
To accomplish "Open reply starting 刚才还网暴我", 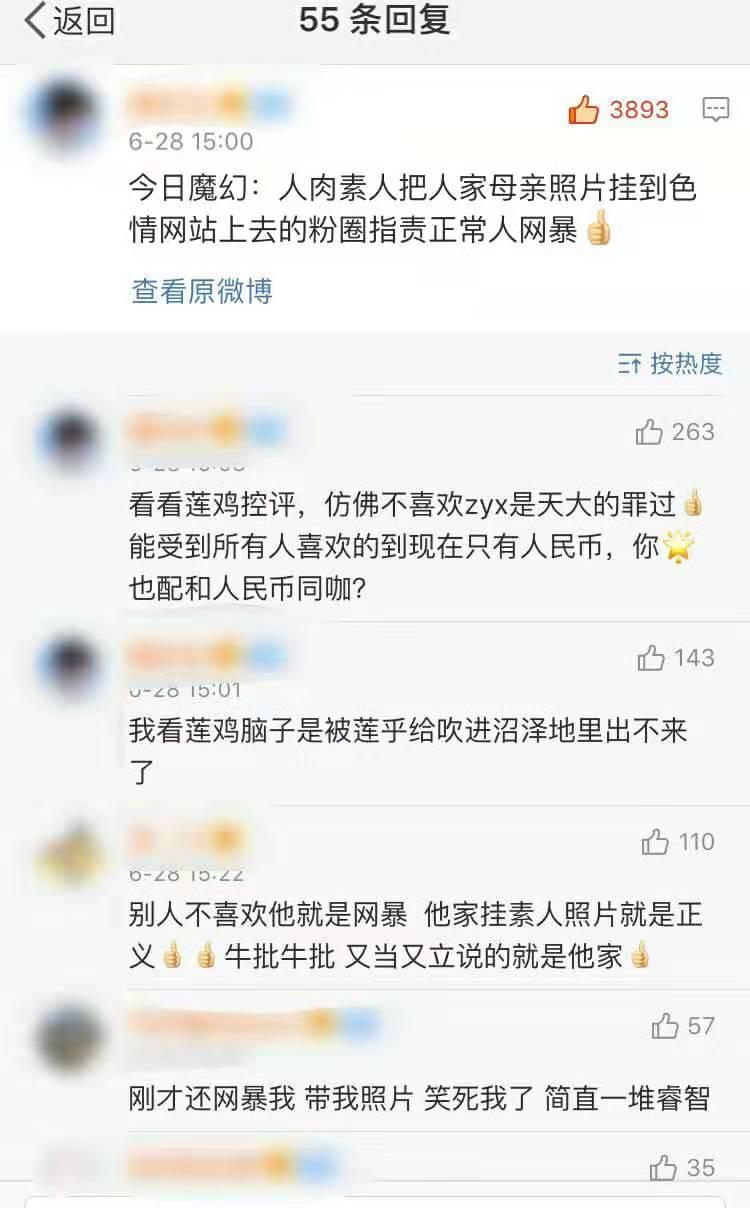I will click(x=418, y=1099).
